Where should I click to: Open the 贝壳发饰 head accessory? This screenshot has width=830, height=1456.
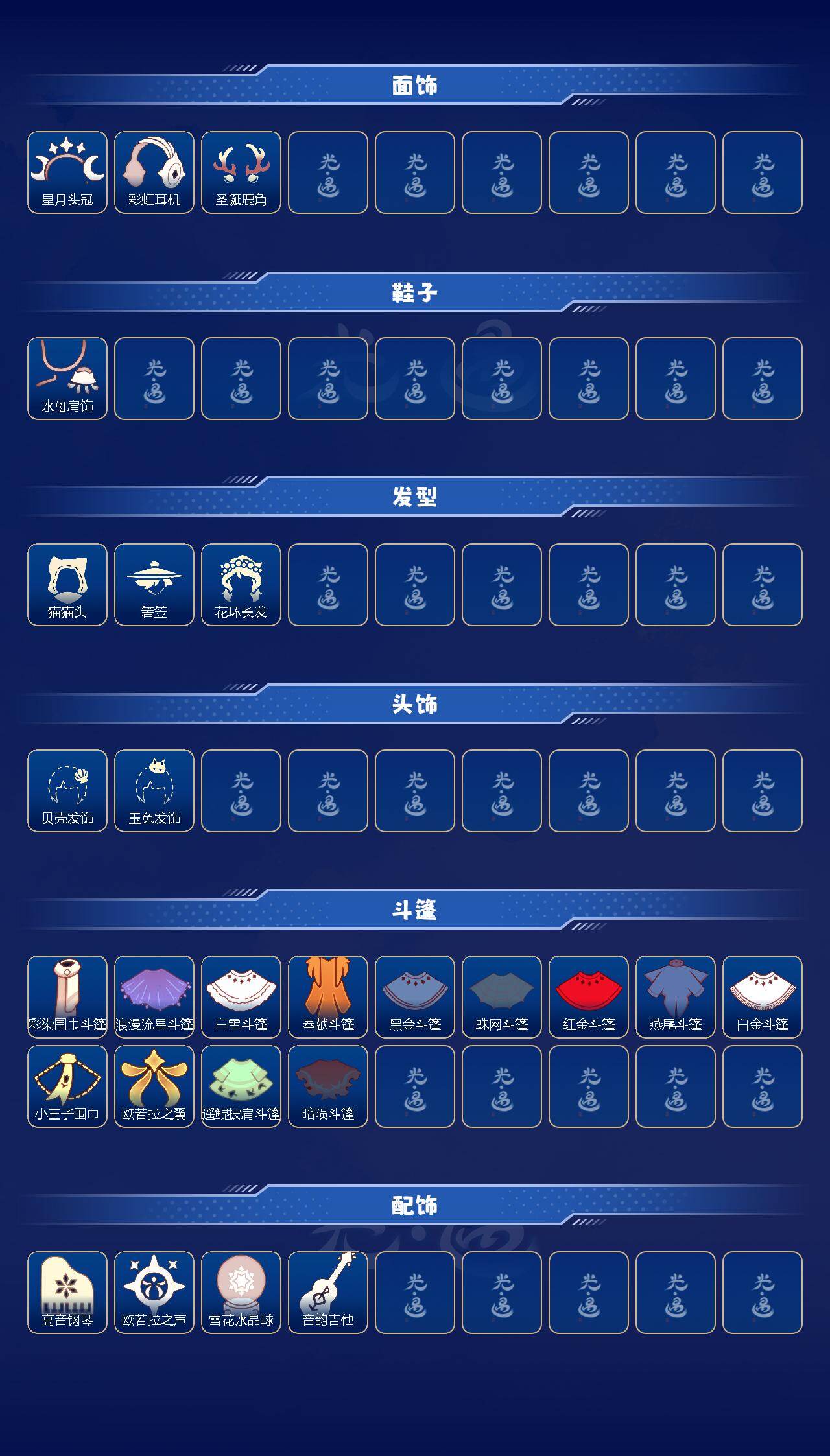click(67, 790)
